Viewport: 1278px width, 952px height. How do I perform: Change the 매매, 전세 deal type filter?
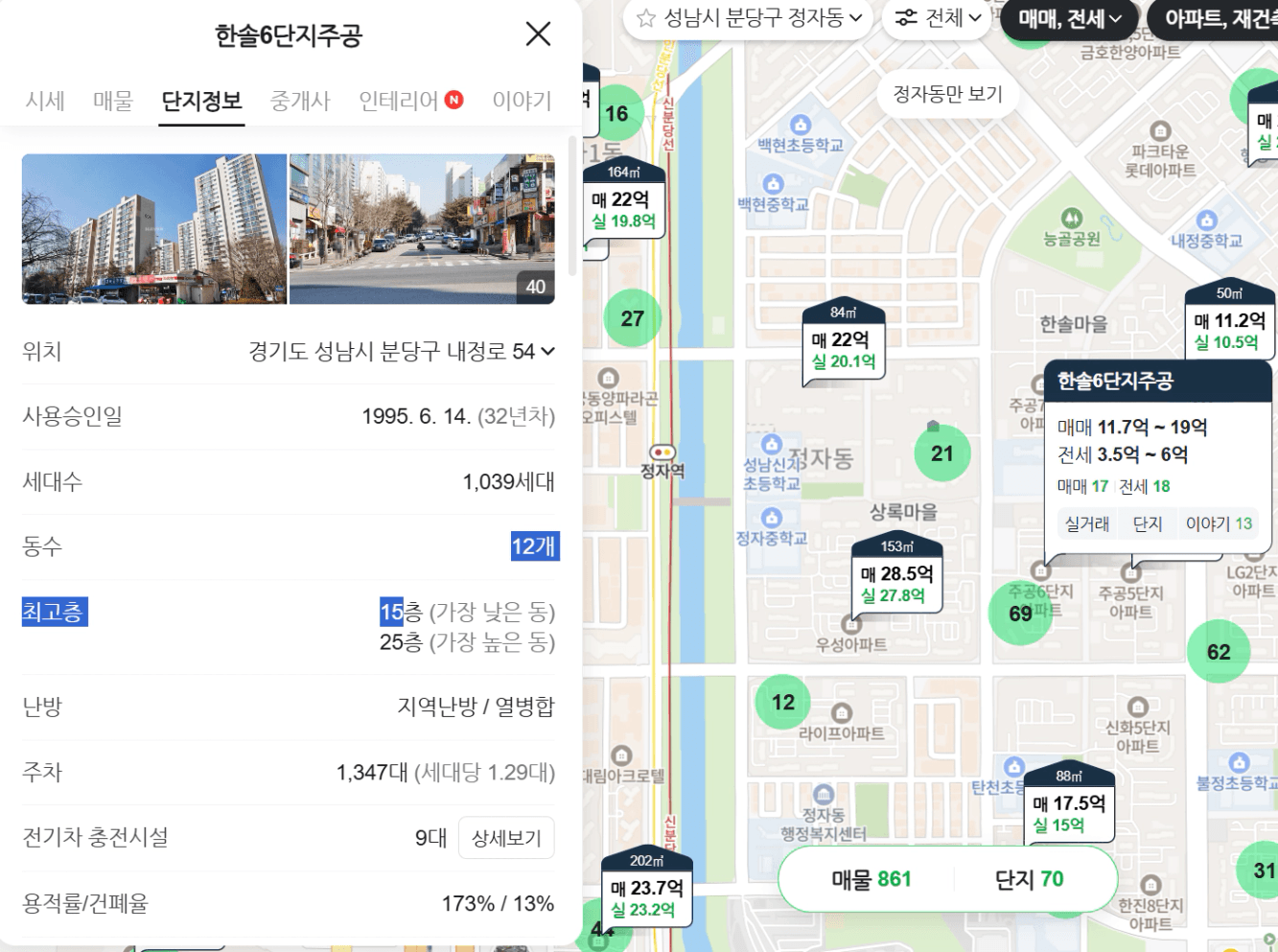click(x=1070, y=18)
